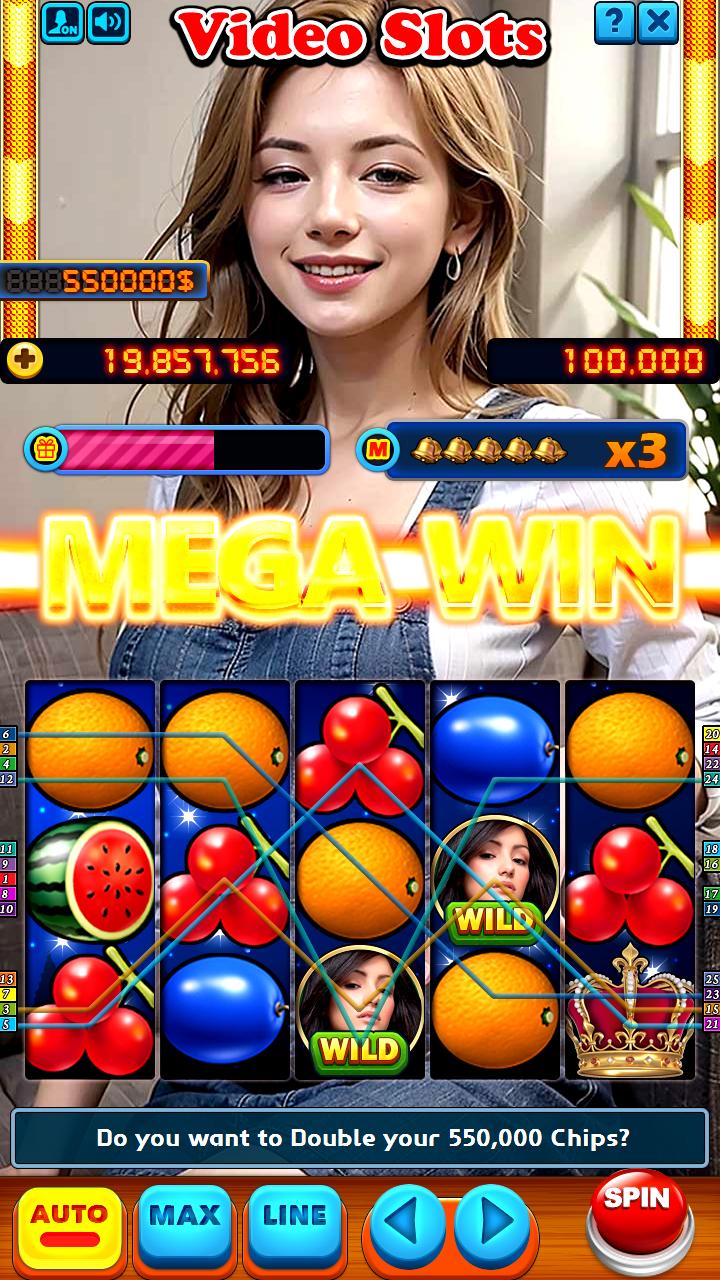The image size is (720, 1280).
Task: Toggle the sound speaker icon
Action: pos(108,23)
